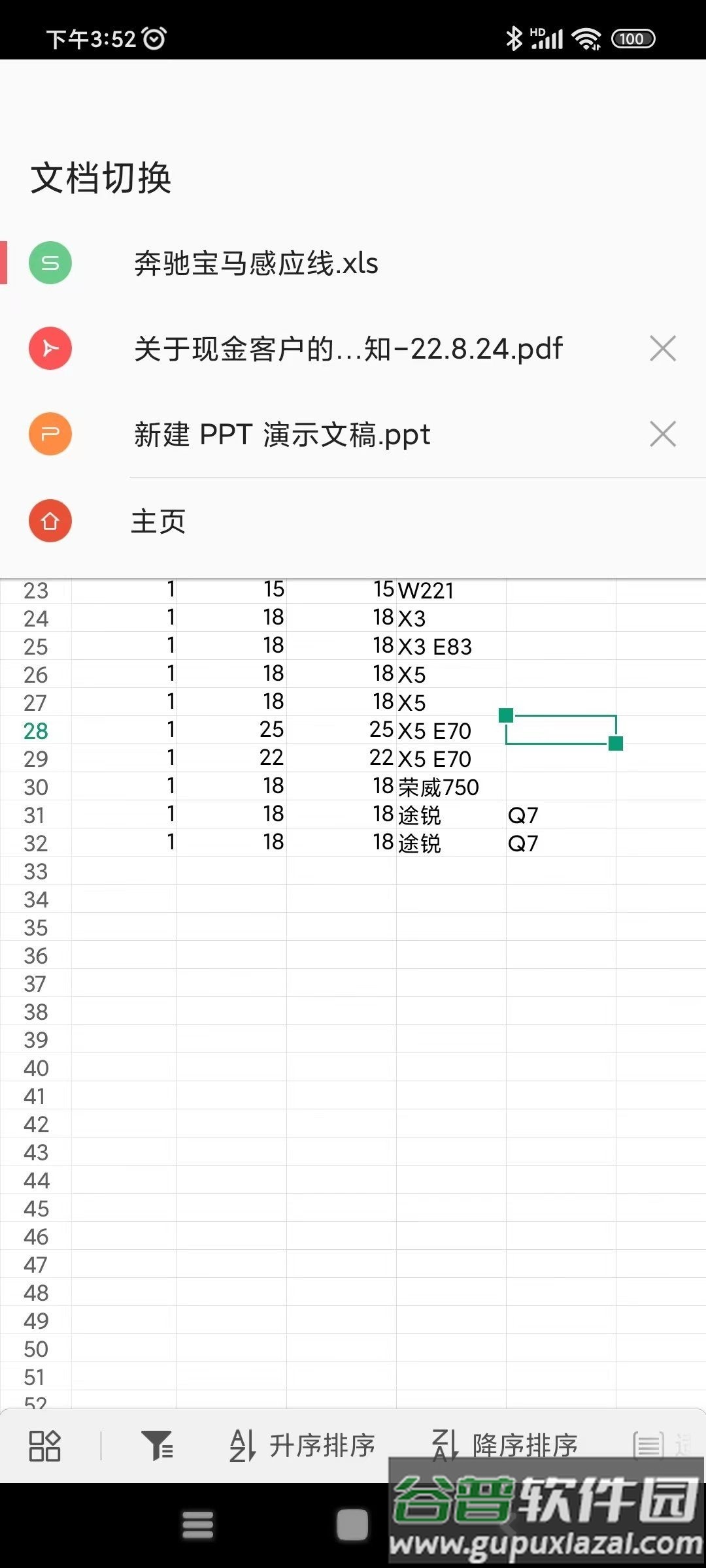The height and width of the screenshot is (1568, 706).
Task: Tap the cell containing 荣威750
Action: [439, 787]
